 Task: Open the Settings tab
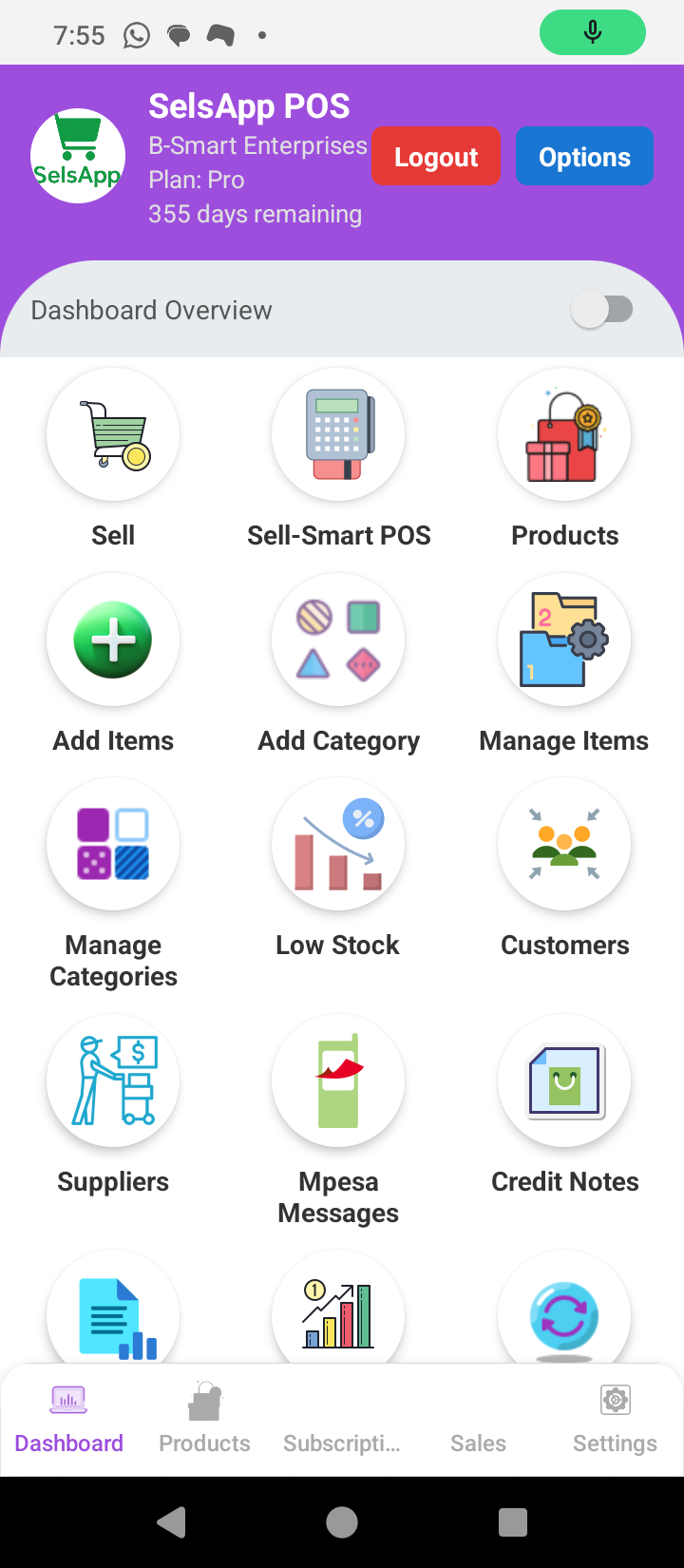[x=615, y=1420]
